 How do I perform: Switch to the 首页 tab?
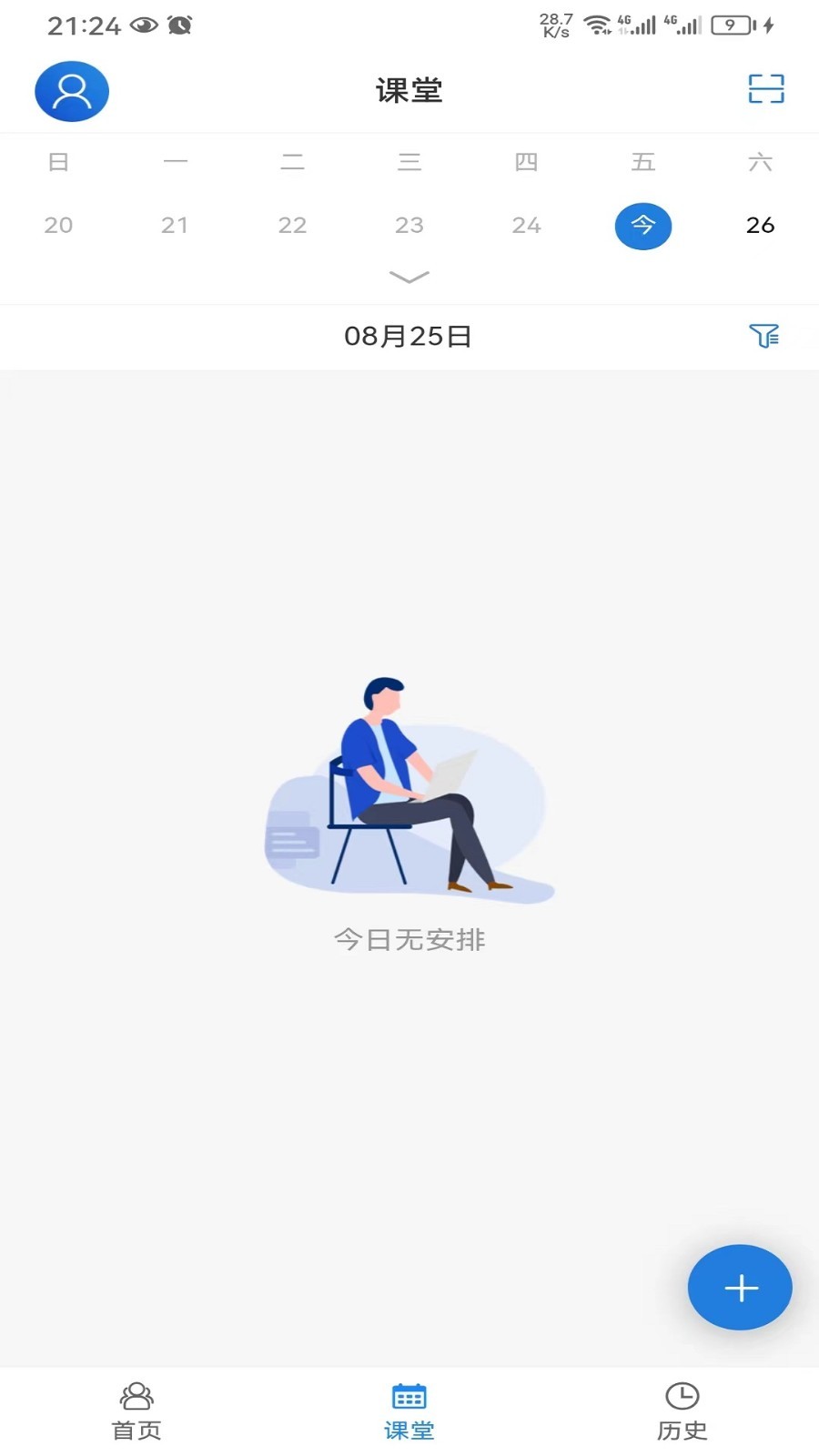136,1410
